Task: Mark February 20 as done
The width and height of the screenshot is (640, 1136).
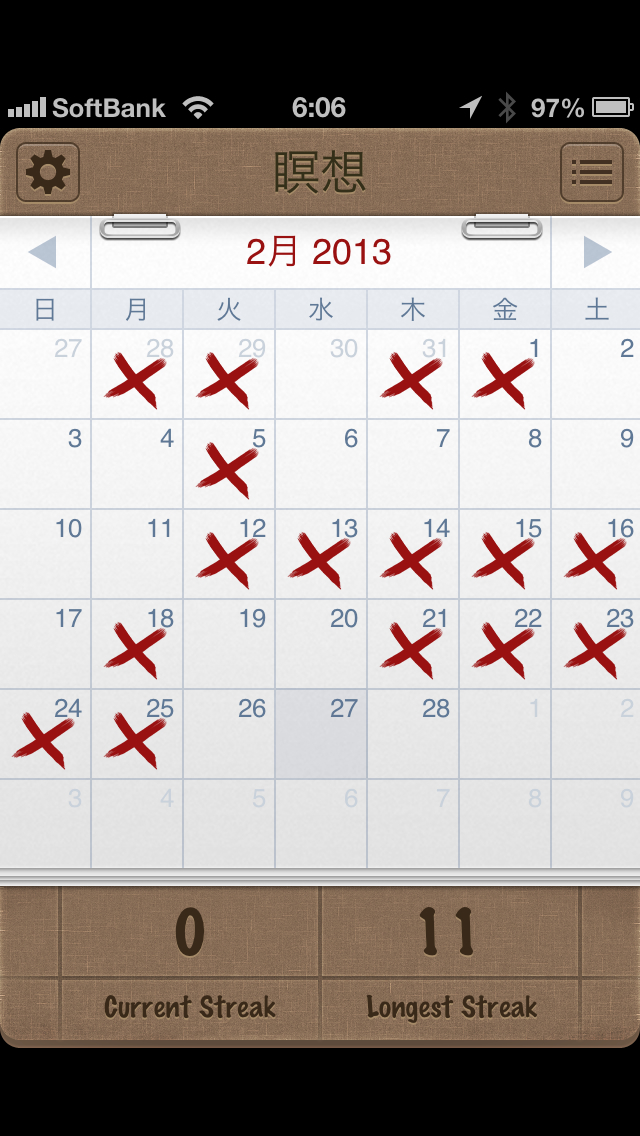Action: (321, 645)
